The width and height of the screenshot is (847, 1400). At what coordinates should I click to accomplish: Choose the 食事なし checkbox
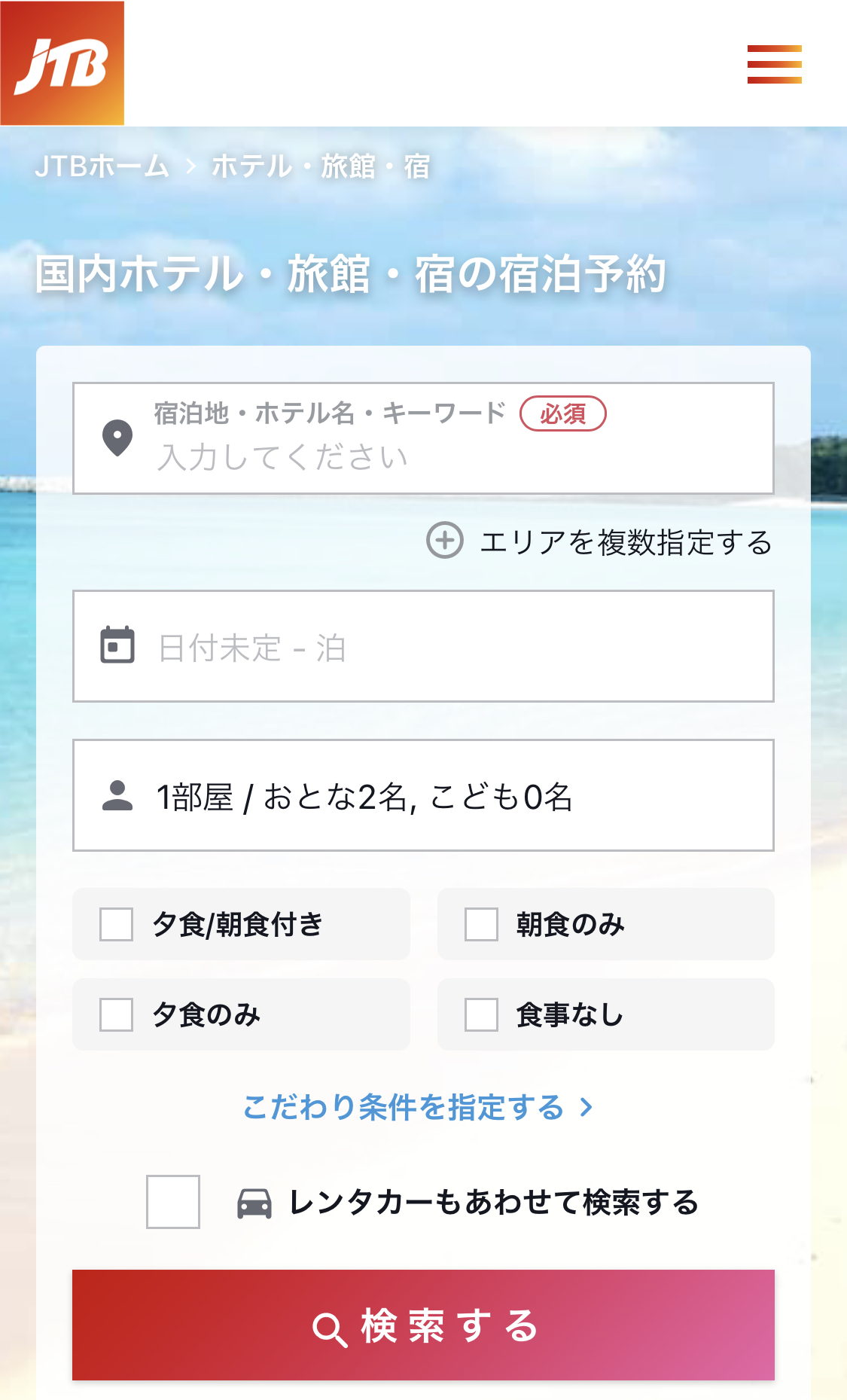point(481,1014)
